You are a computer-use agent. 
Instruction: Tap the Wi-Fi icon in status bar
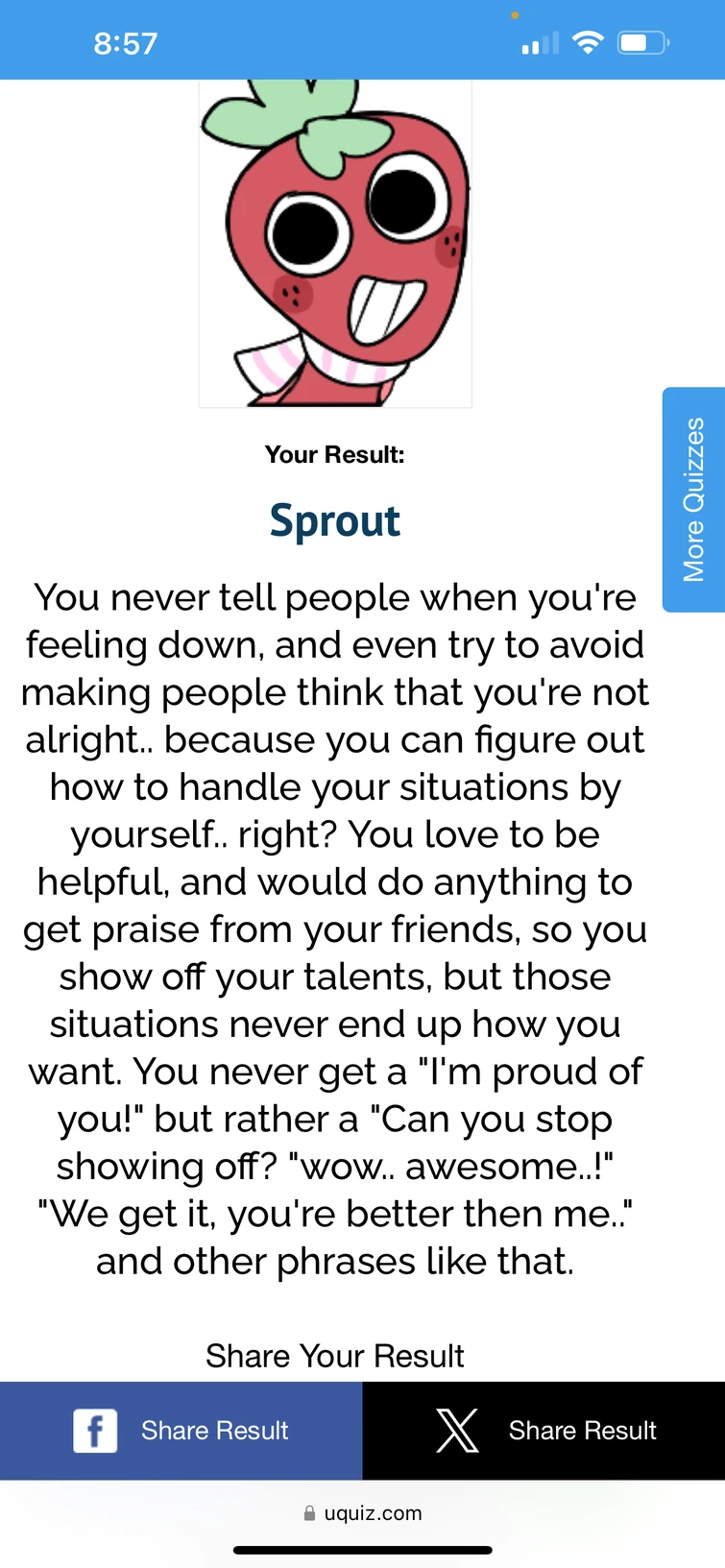[x=589, y=41]
